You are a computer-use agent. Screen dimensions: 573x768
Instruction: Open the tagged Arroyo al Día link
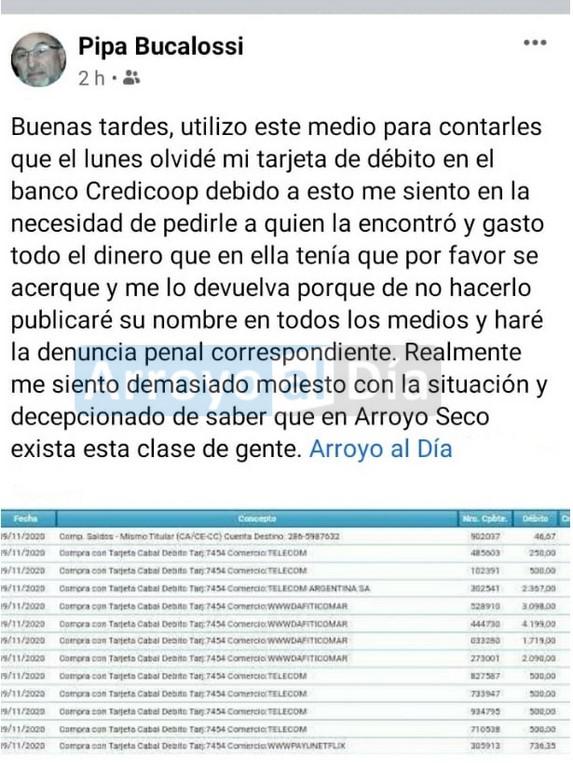[381, 449]
